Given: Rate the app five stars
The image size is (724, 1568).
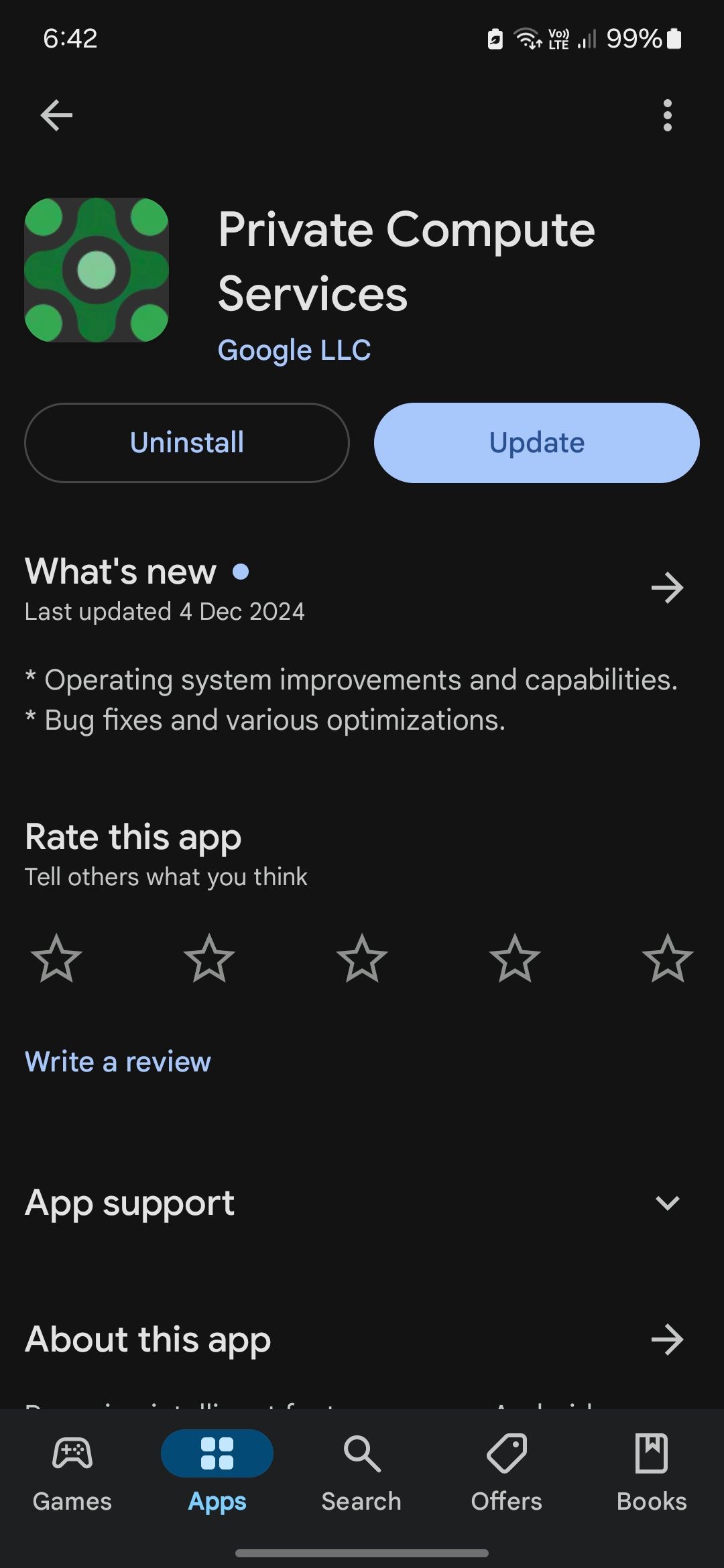Looking at the screenshot, I should (x=667, y=958).
